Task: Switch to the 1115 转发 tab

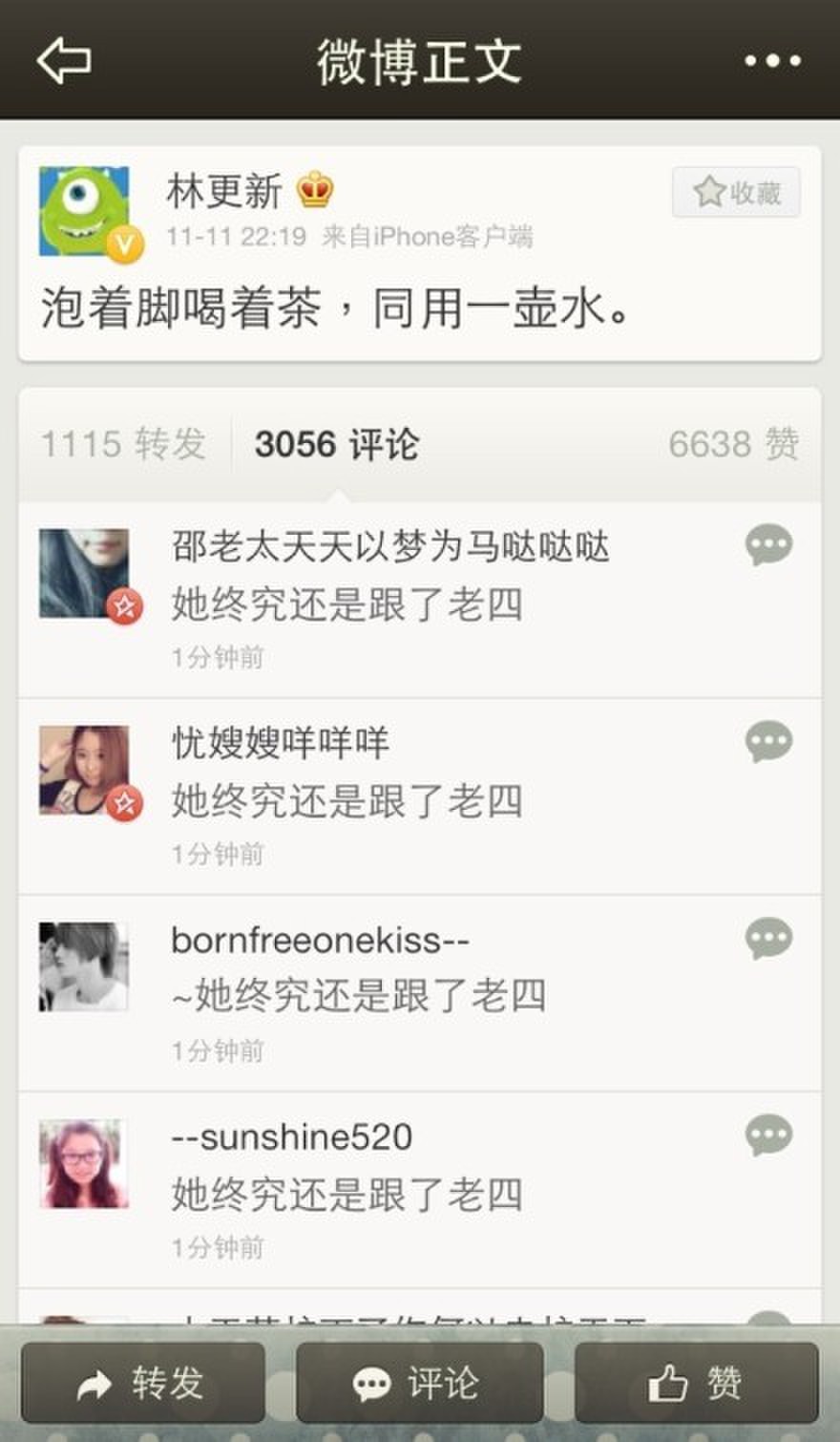Action: pyautogui.click(x=123, y=444)
